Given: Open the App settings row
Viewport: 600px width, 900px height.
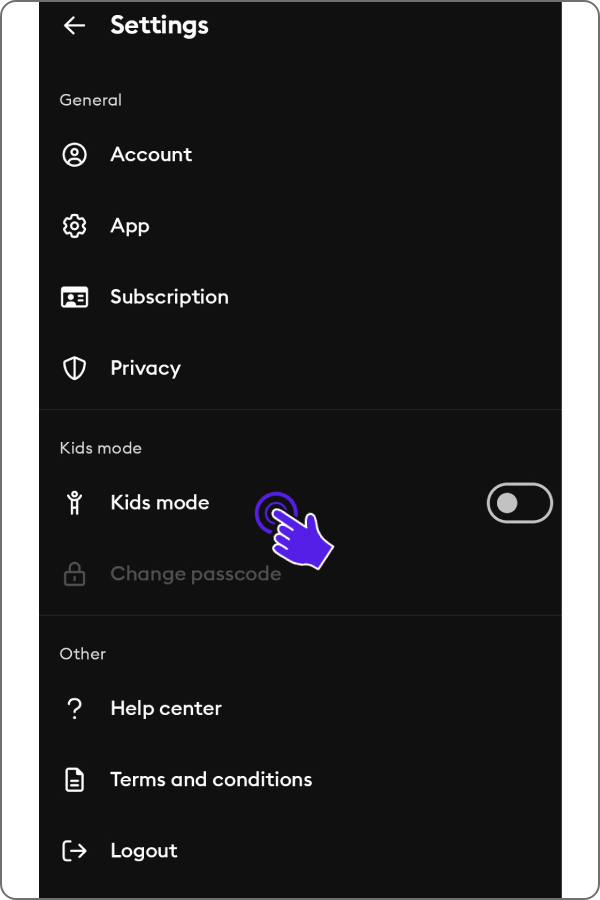Looking at the screenshot, I should click(x=130, y=226).
